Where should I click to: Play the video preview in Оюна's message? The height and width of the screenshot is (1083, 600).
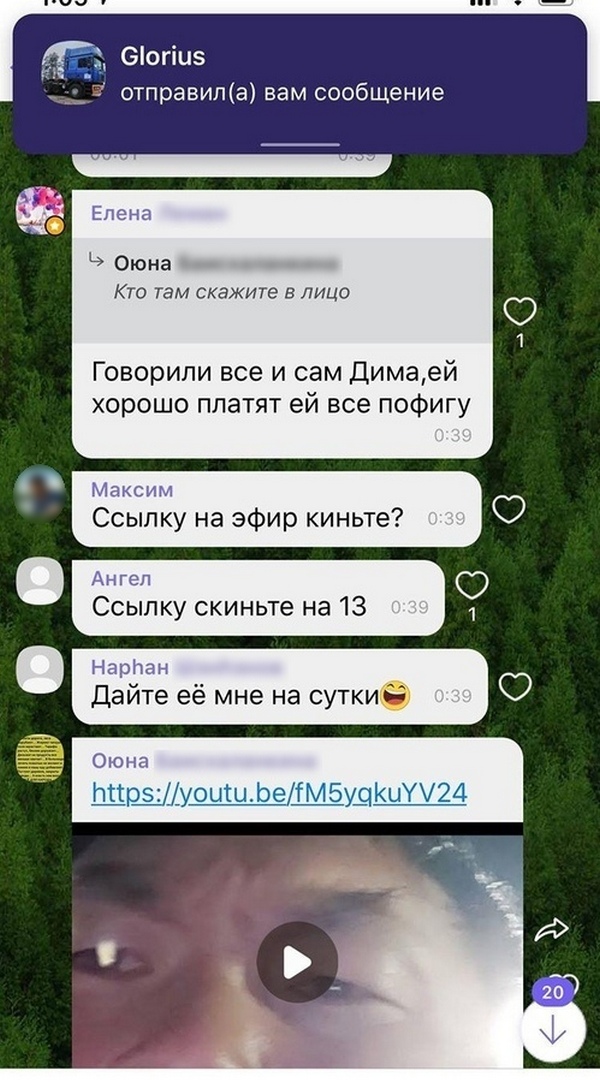pyautogui.click(x=296, y=963)
